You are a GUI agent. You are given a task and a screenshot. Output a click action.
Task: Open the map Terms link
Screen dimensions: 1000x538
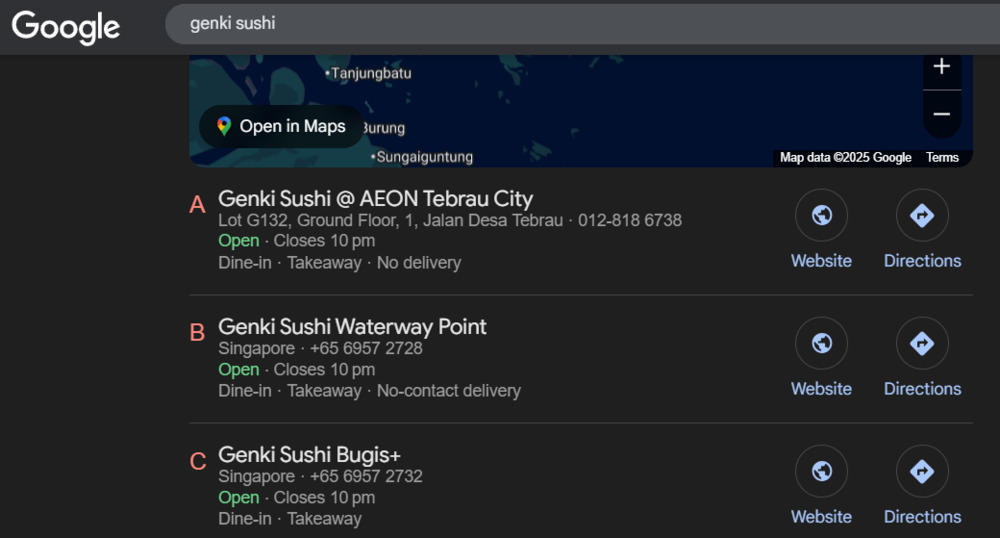[x=942, y=157]
